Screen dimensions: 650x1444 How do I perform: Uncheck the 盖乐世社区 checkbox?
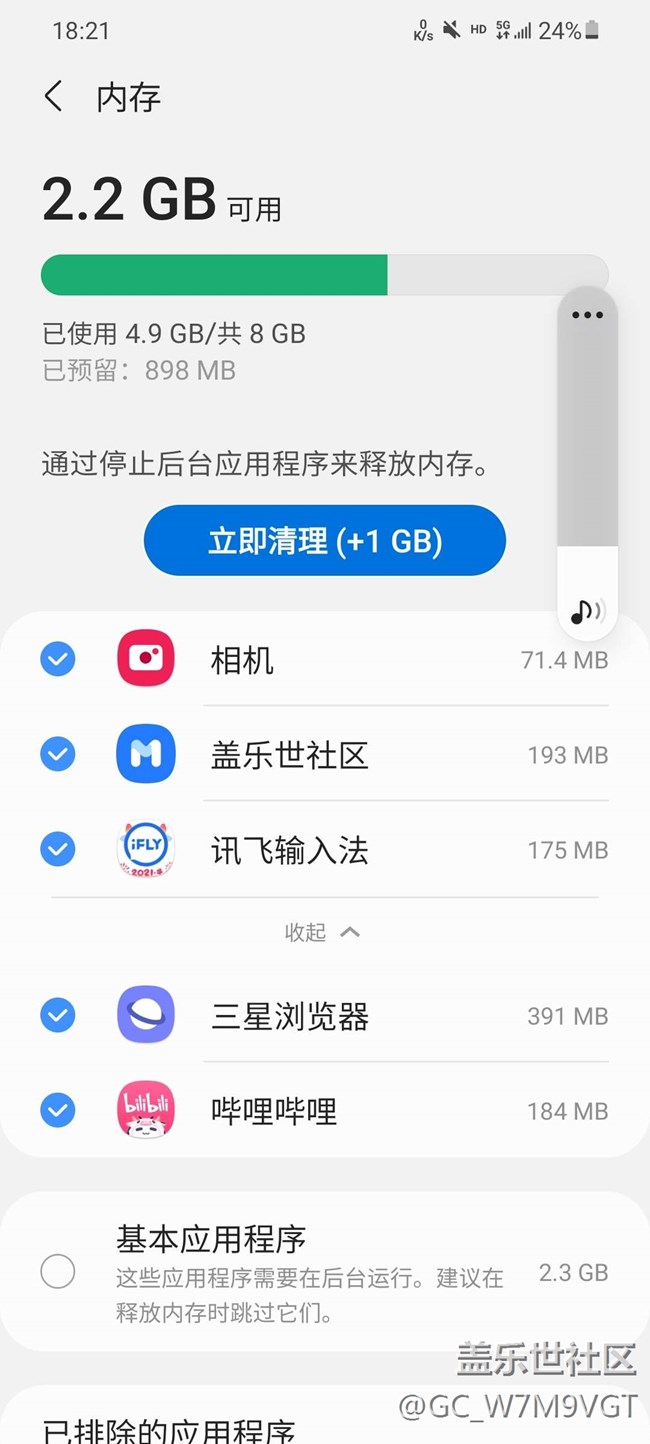coord(58,754)
